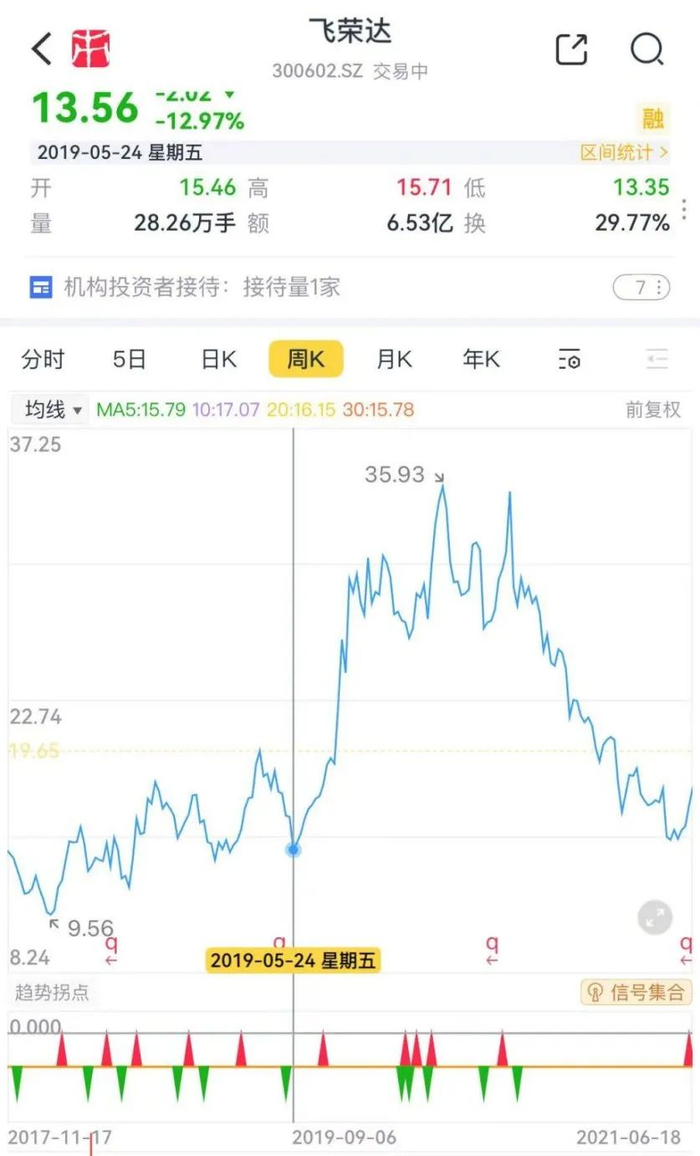Open chart settings icon beside 年K
Viewport: 700px width, 1156px height.
pyautogui.click(x=569, y=360)
